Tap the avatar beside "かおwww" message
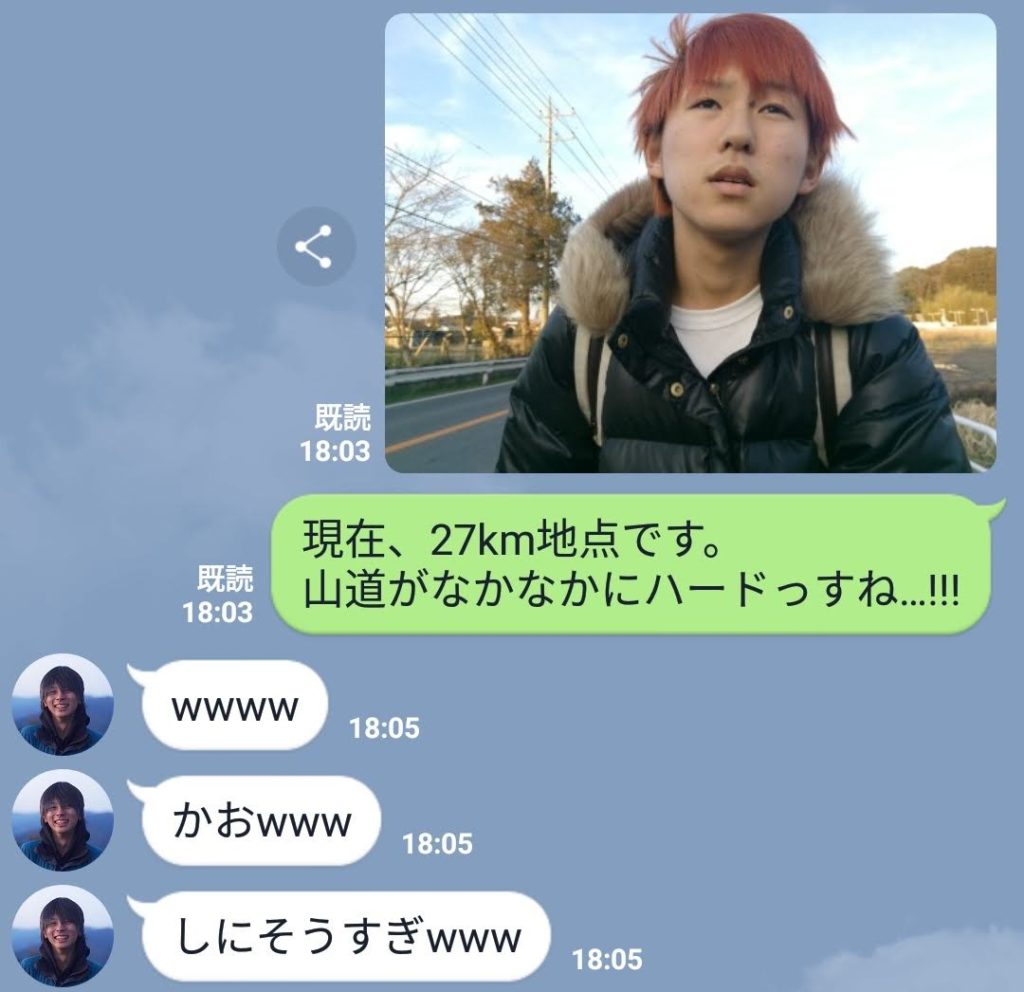 point(62,822)
